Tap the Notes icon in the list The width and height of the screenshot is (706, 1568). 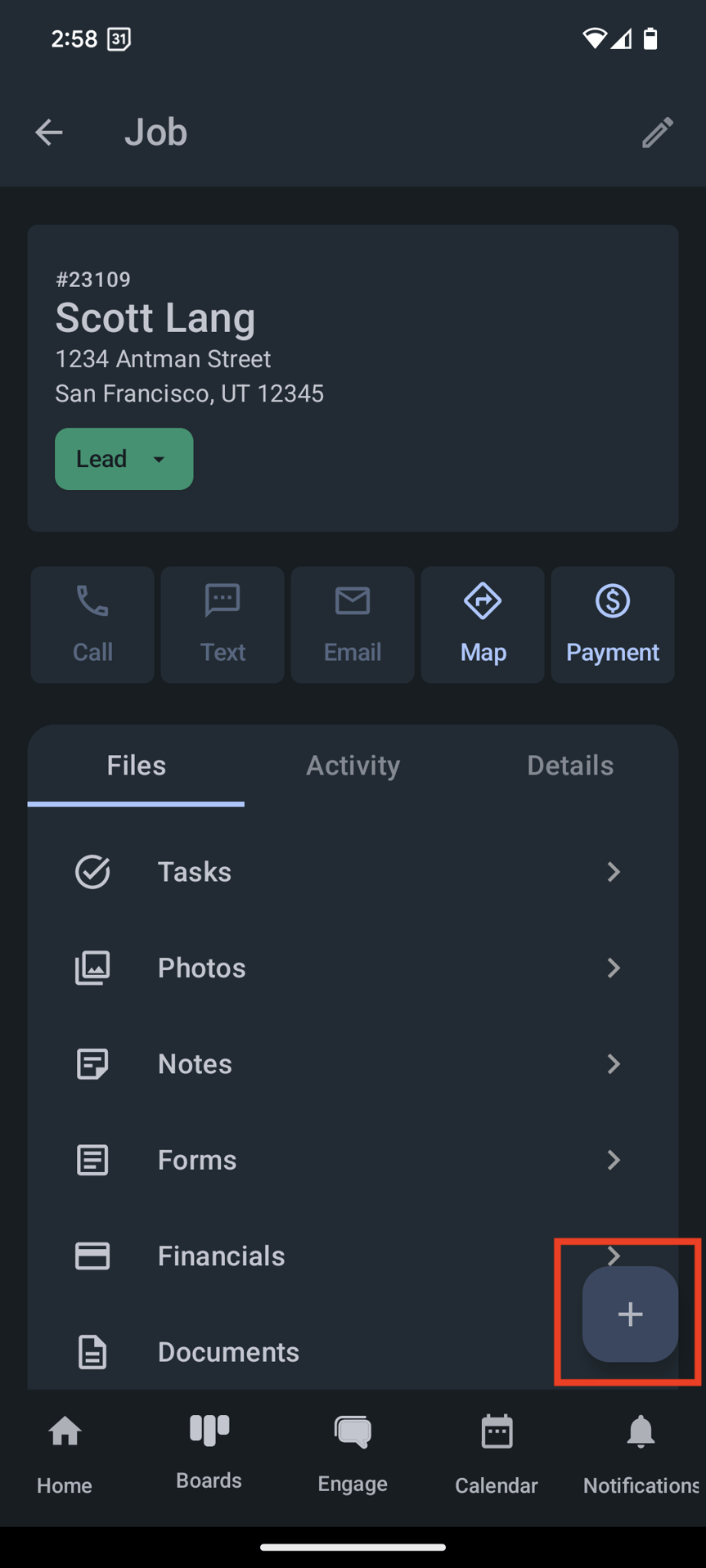[x=92, y=1064]
